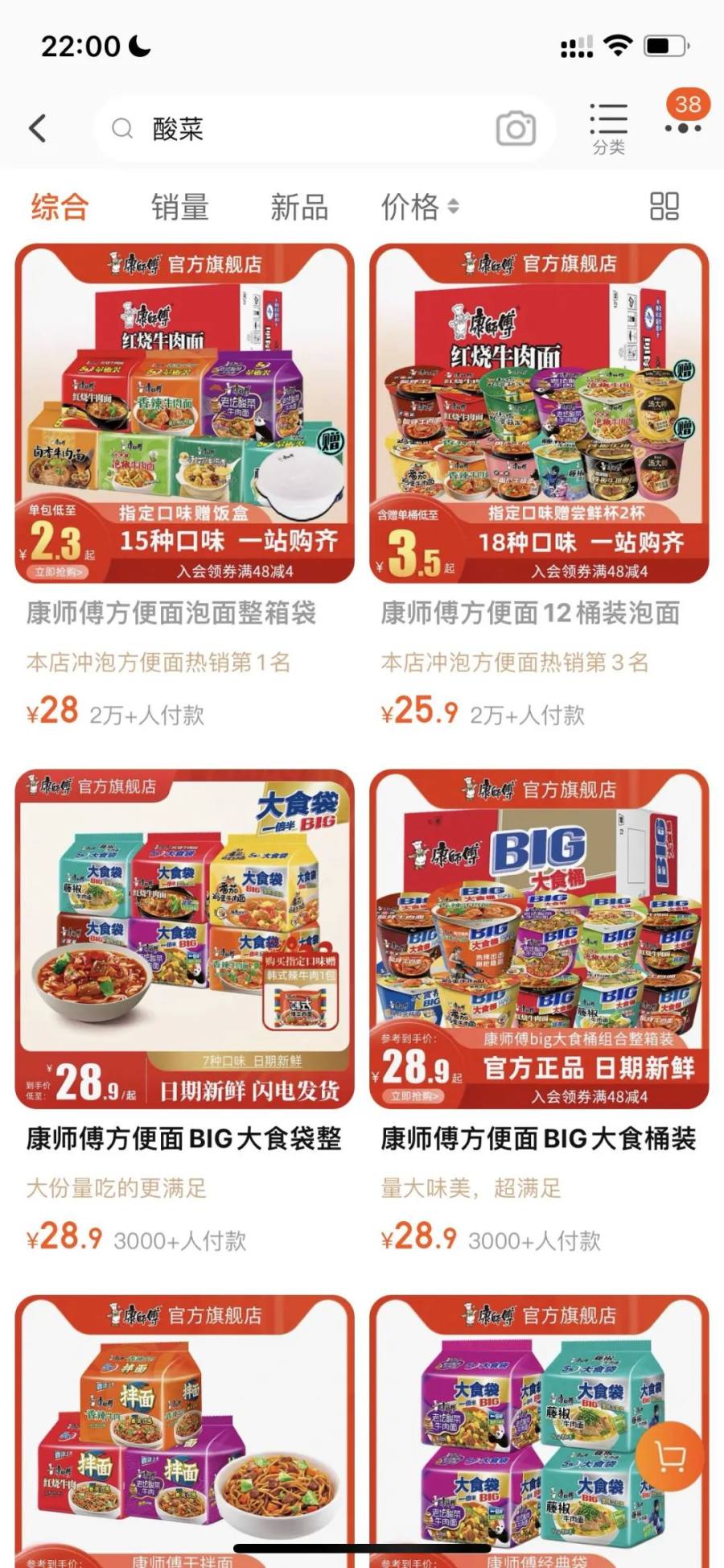Open the floating shopping cart button
Viewport: 724px width, 1568px height.
pyautogui.click(x=669, y=1455)
